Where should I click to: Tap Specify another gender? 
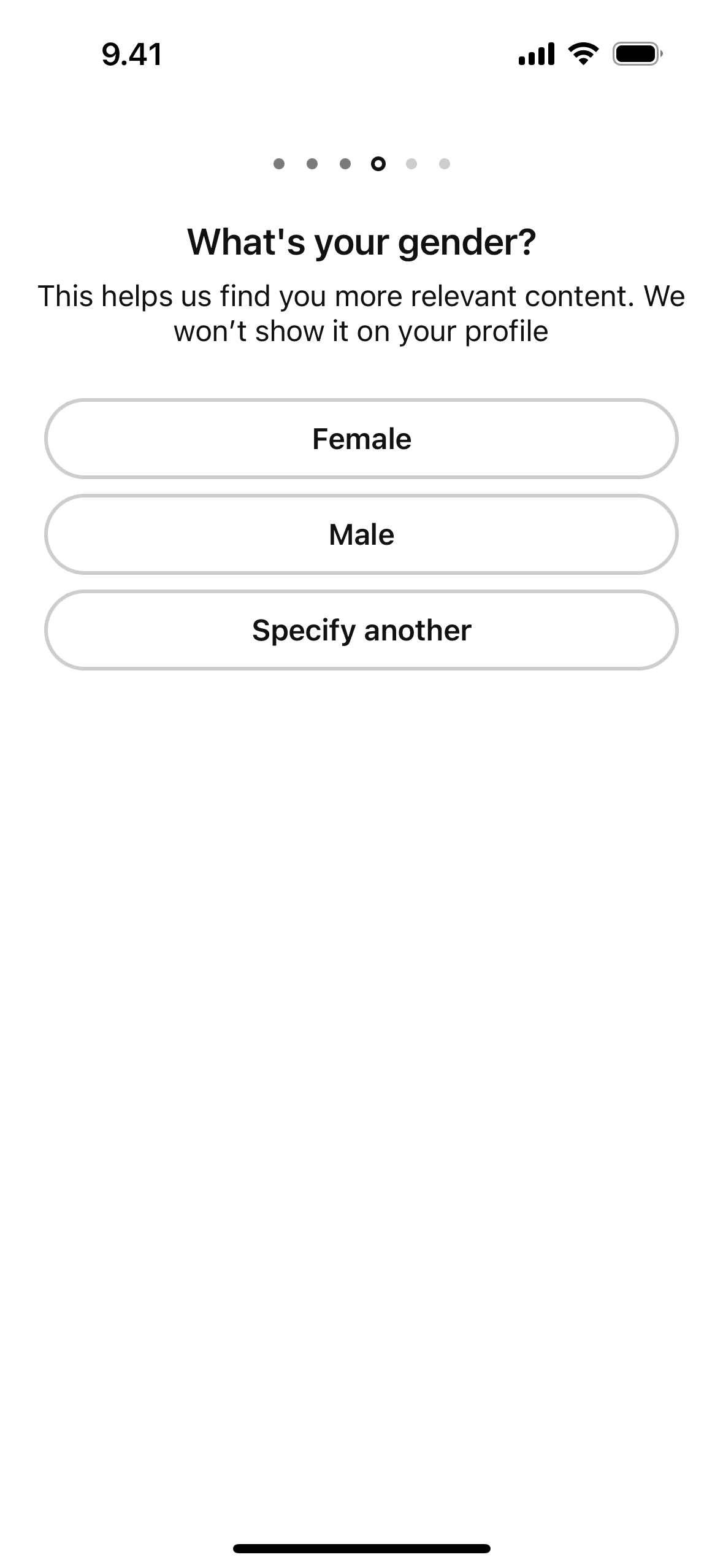point(361,630)
